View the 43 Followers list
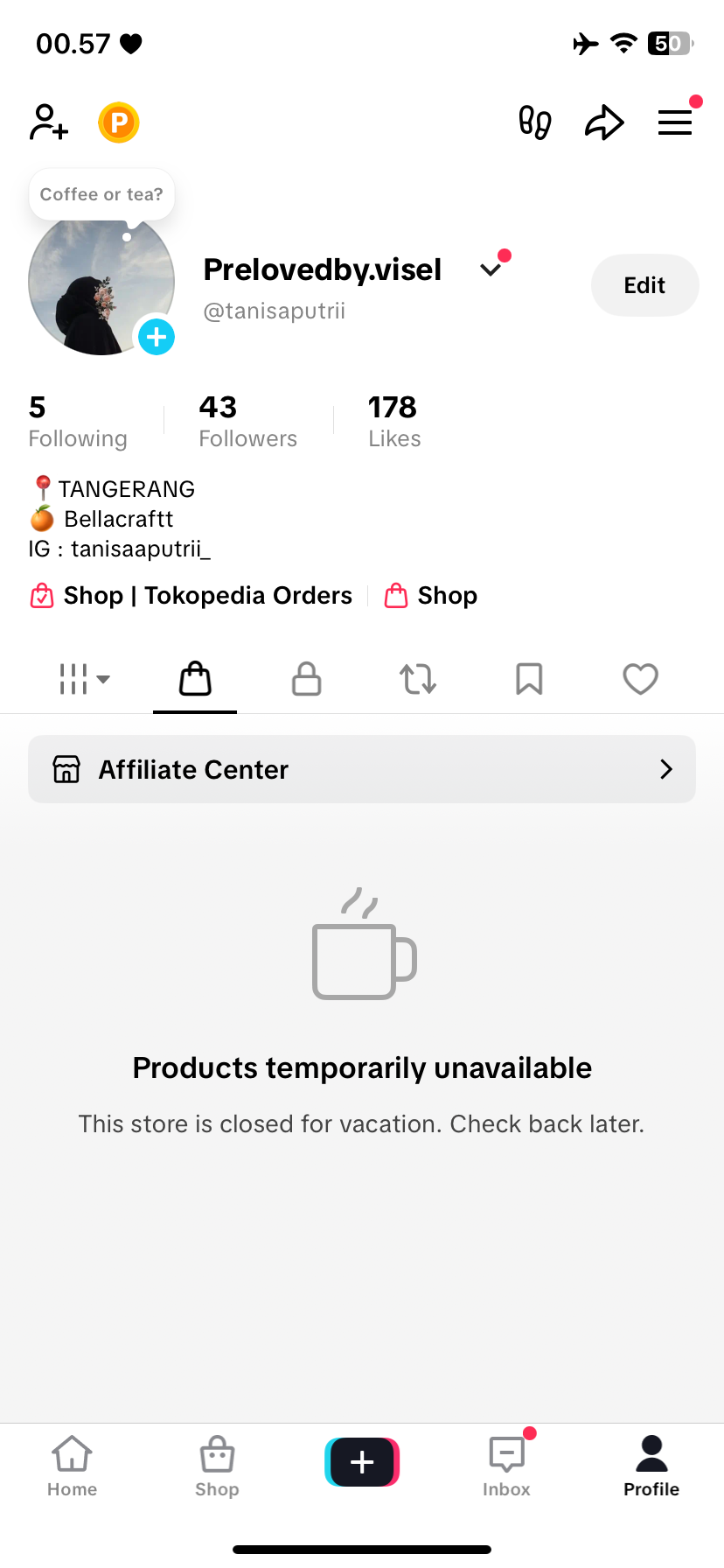 point(247,421)
